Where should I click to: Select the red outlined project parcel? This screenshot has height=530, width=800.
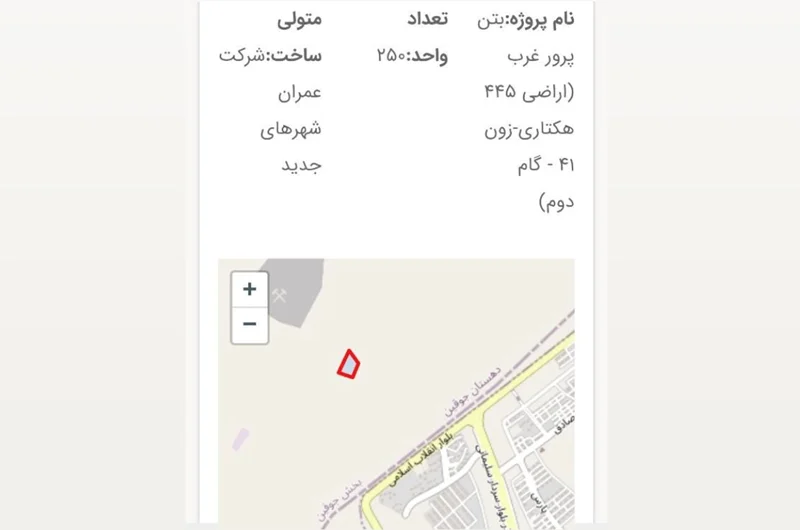coord(349,365)
